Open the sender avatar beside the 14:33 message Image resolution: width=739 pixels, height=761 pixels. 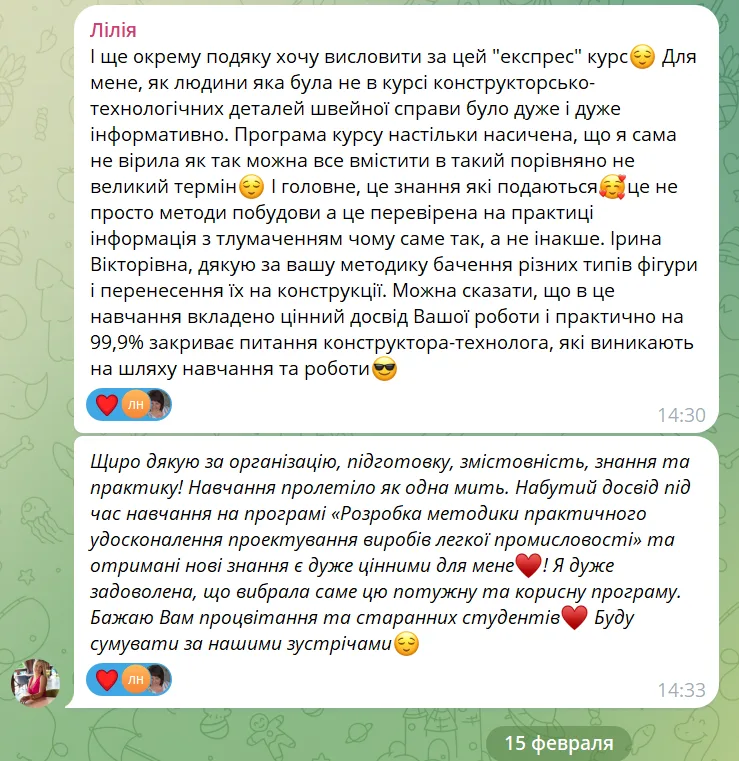tap(36, 683)
